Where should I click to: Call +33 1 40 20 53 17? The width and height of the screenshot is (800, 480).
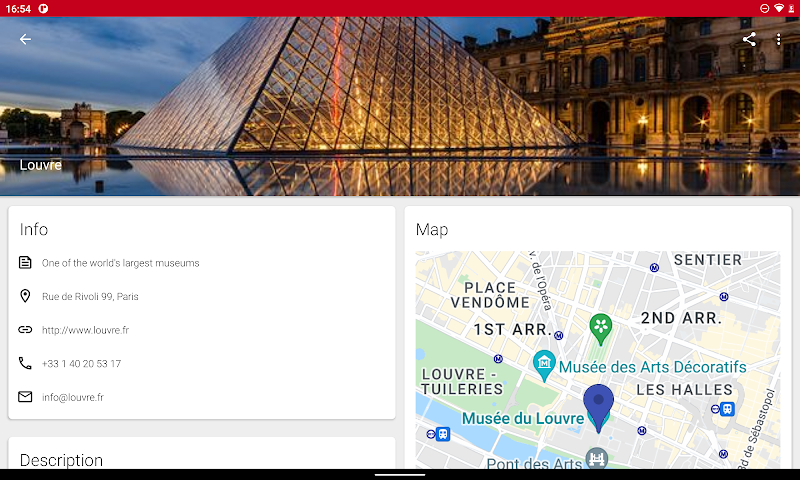click(x=81, y=364)
